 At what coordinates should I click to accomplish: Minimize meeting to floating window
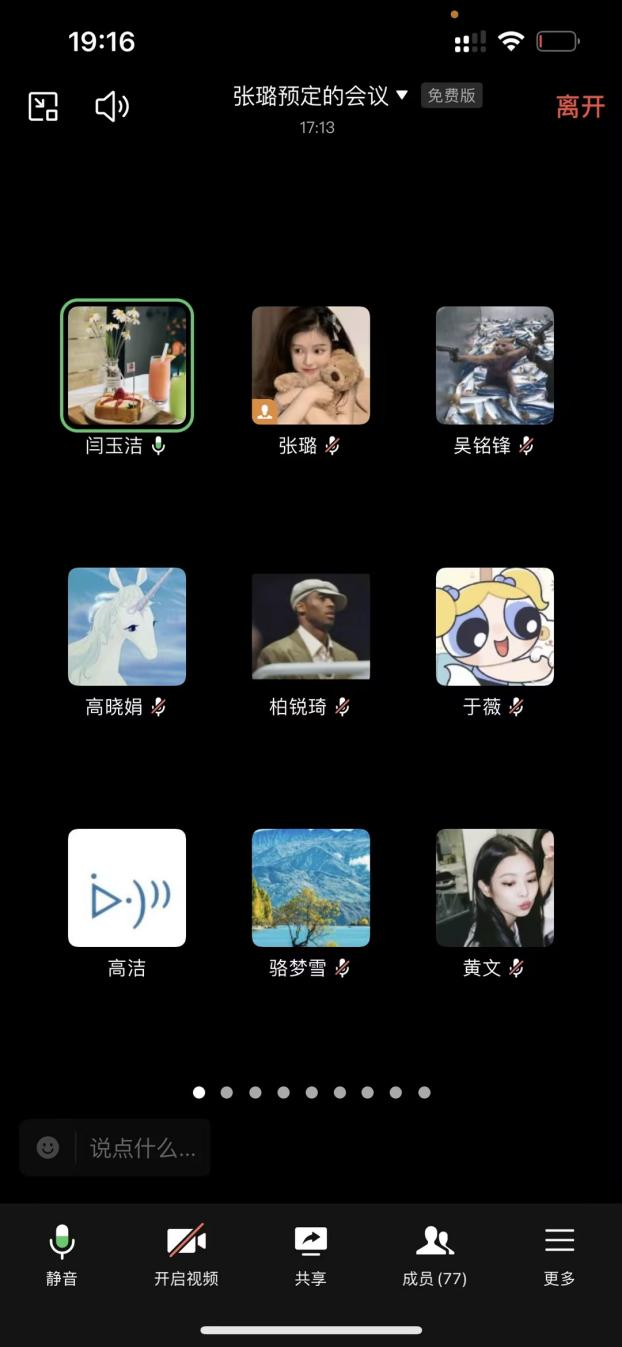[43, 106]
